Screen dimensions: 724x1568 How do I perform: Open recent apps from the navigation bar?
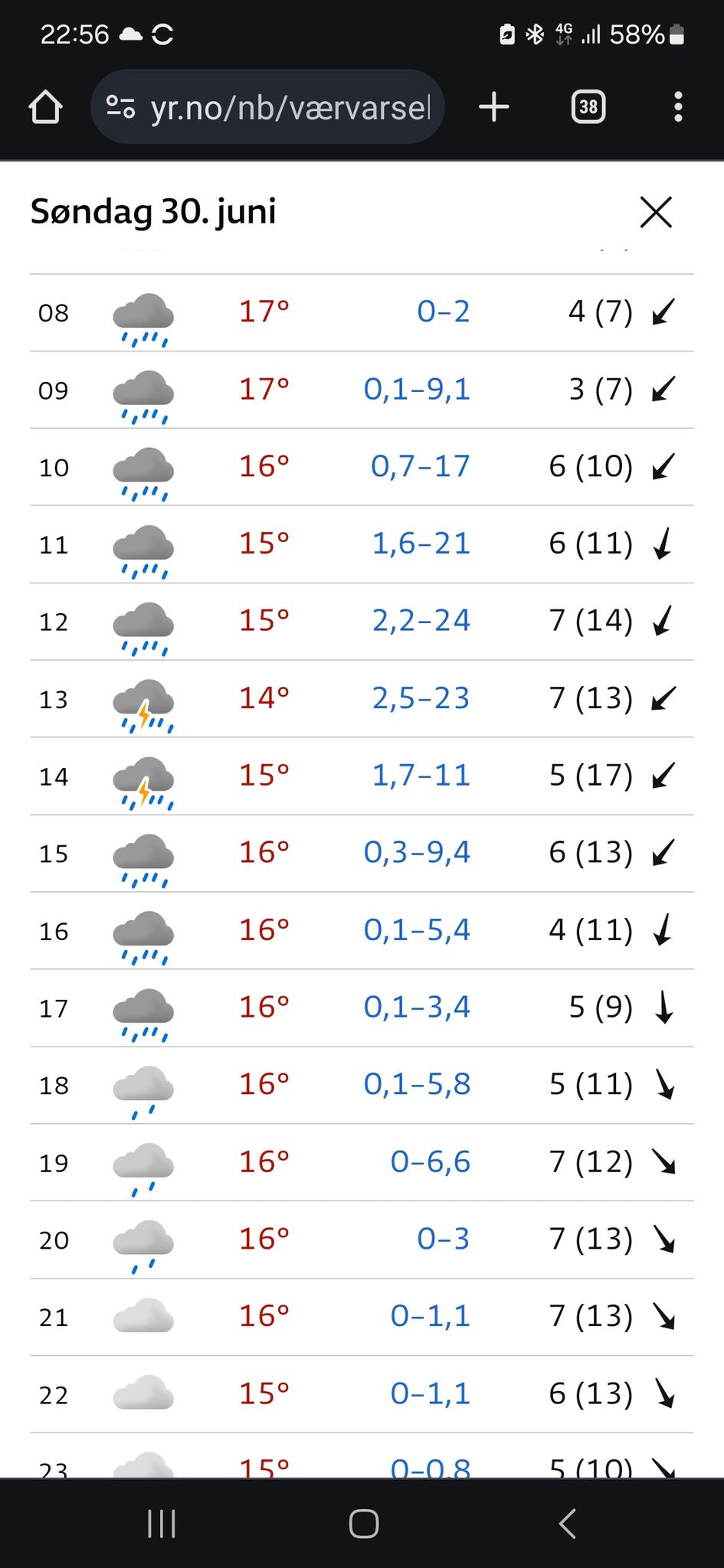pos(162,1524)
